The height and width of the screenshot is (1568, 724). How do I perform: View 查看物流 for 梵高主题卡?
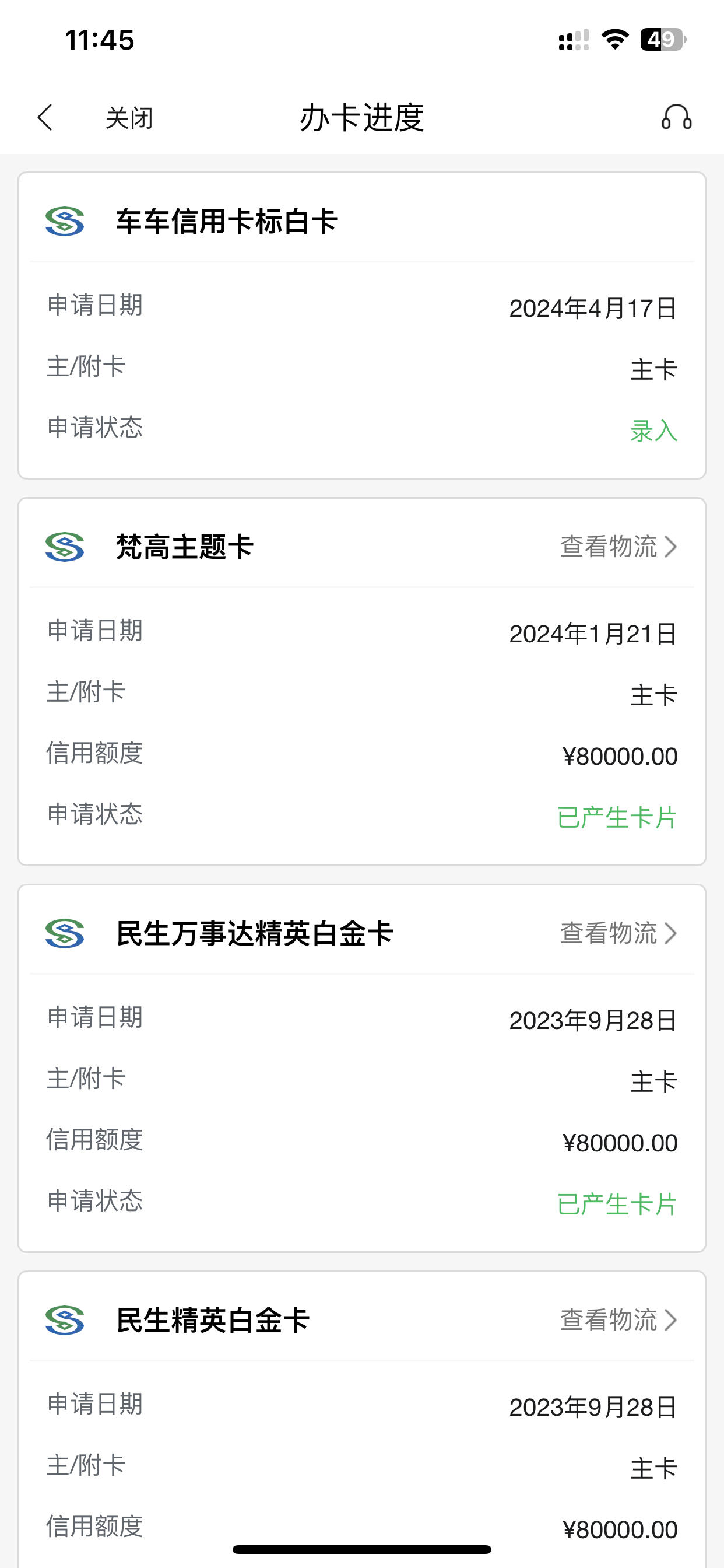(618, 546)
